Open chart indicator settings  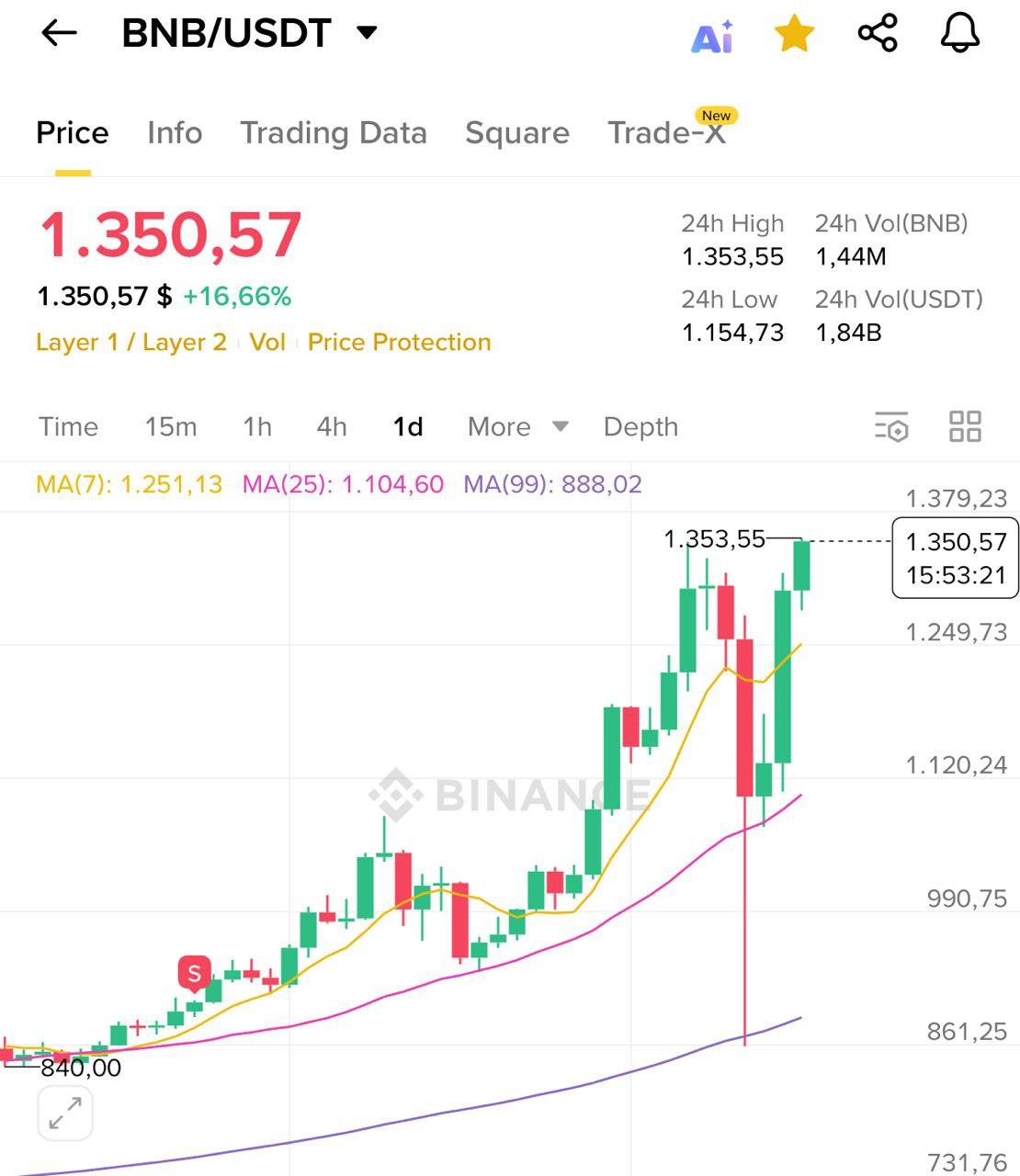point(891,427)
